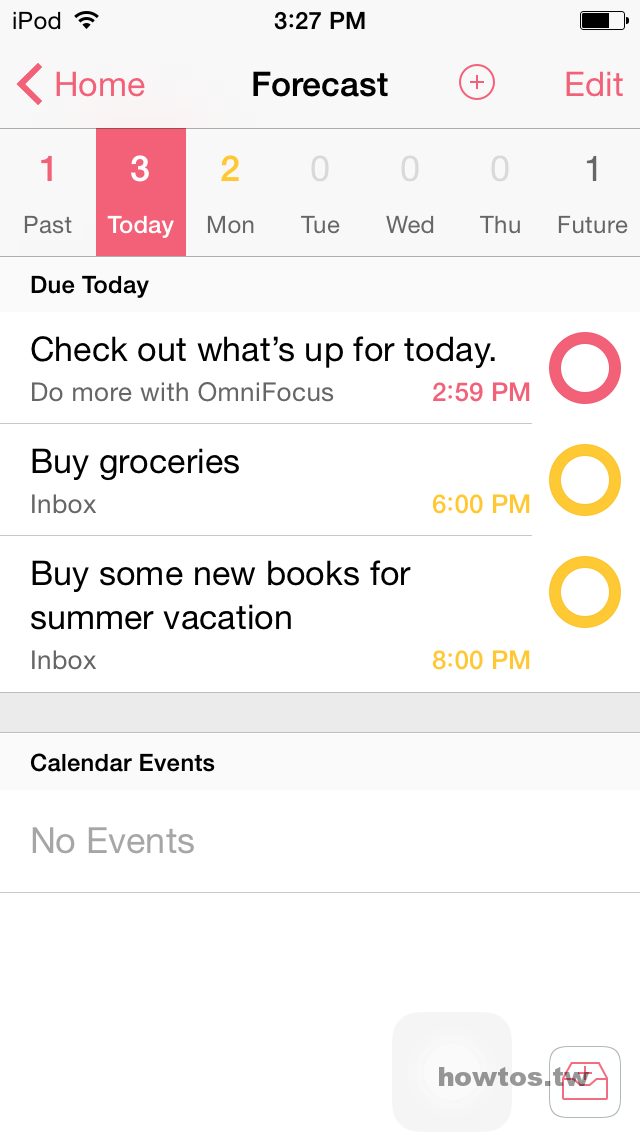The image size is (640, 1136).
Task: Add a new inbox item via the tray icon
Action: click(585, 1082)
